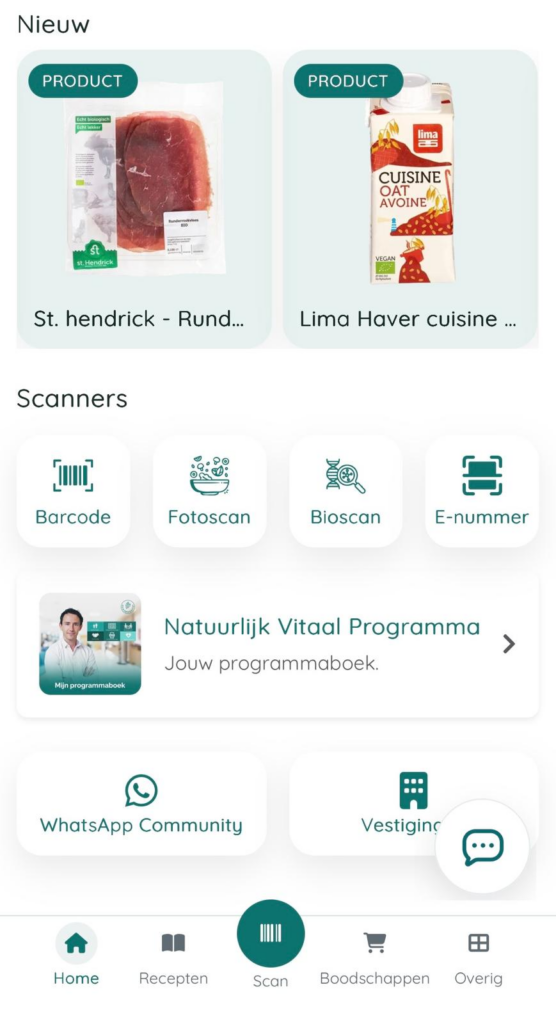556x1024 pixels.
Task: Tap the central Scan button
Action: pyautogui.click(x=270, y=933)
